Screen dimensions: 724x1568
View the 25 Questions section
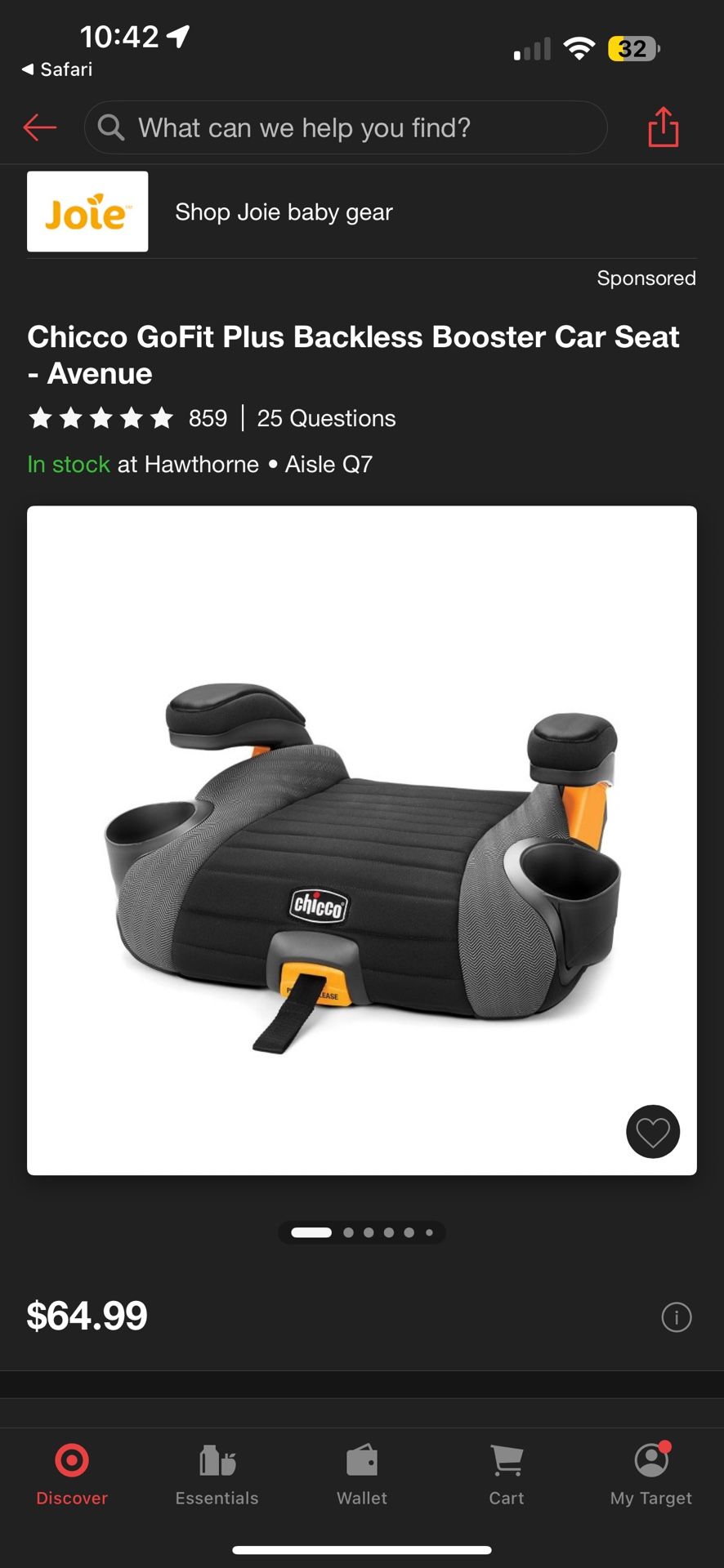point(326,419)
